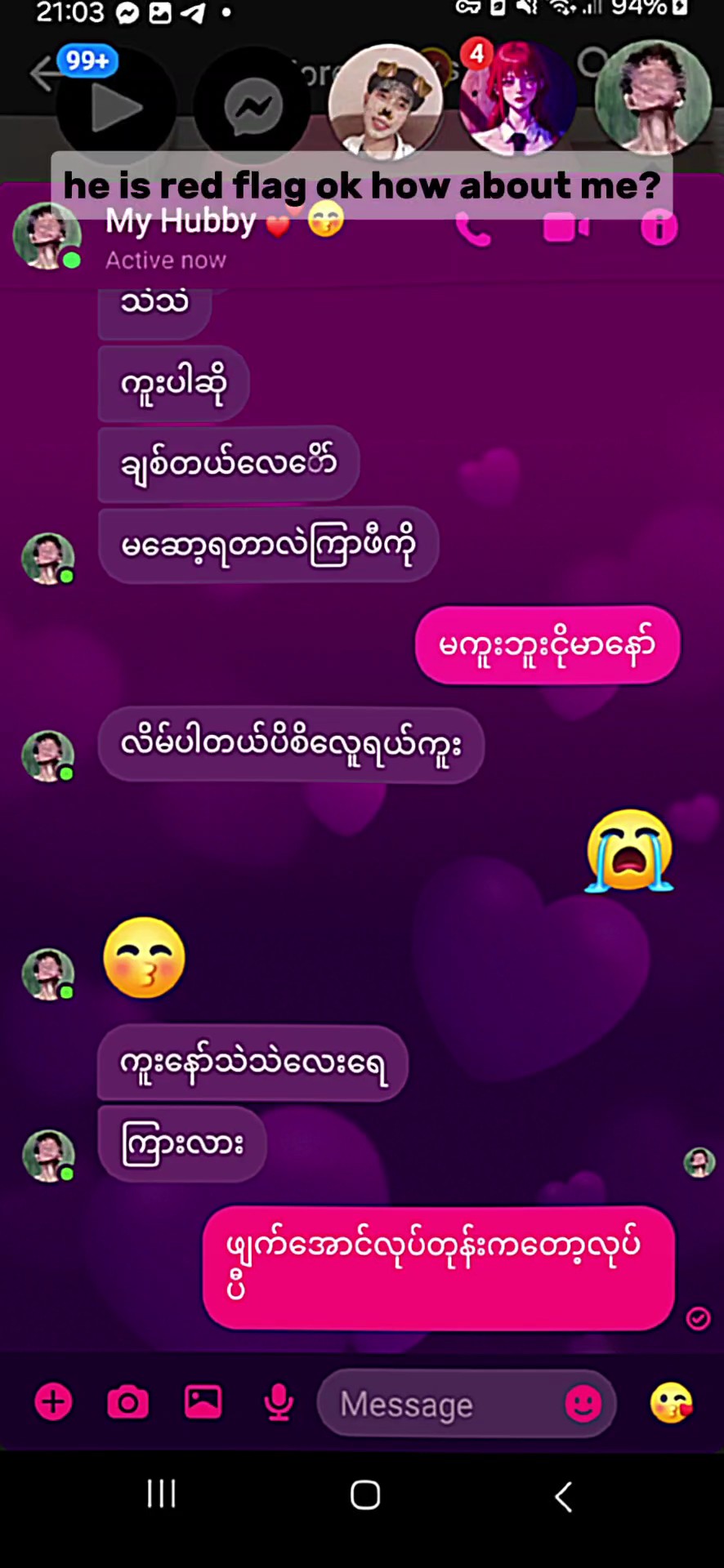This screenshot has height=1568, width=724.
Task: Open recent apps from the navigation bar
Action: pyautogui.click(x=161, y=1494)
